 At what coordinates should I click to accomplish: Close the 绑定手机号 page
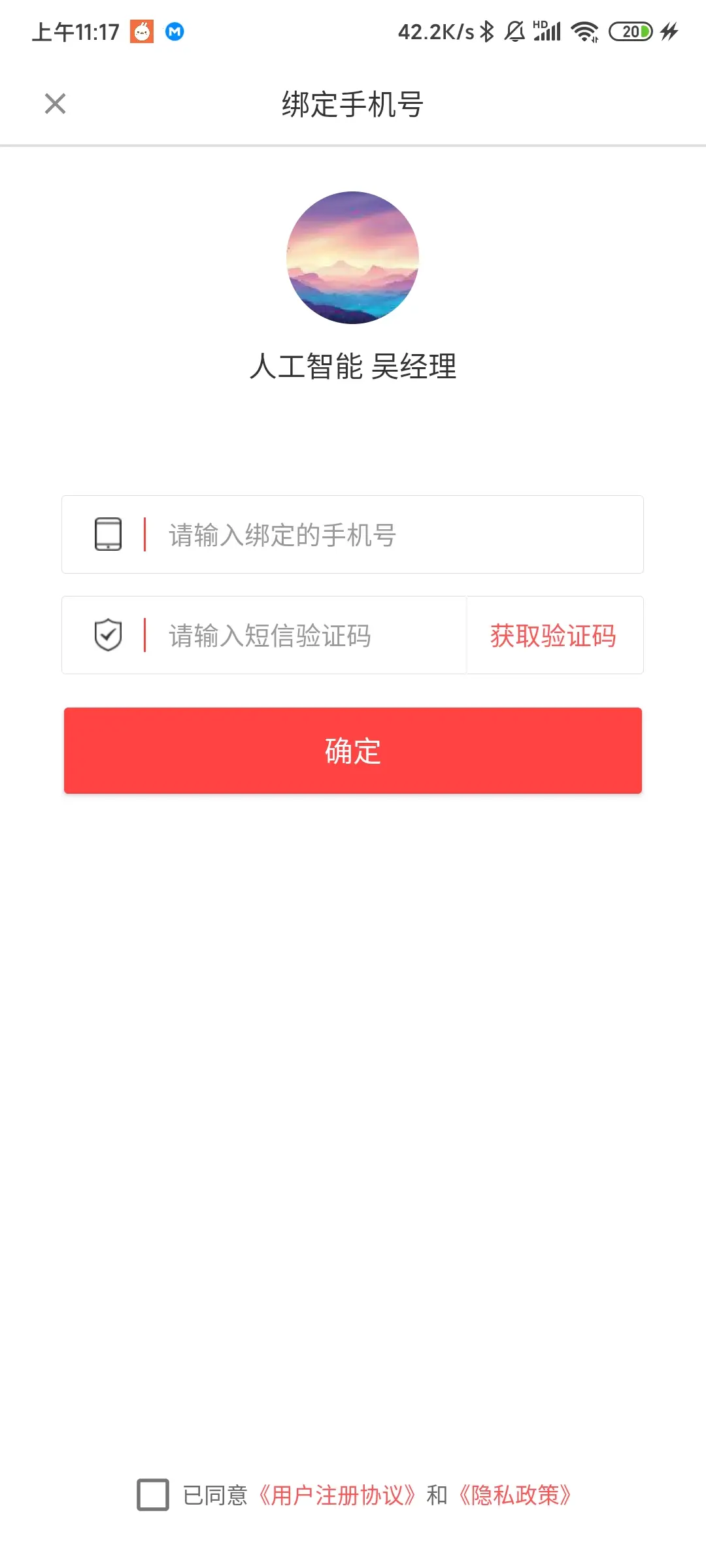56,103
